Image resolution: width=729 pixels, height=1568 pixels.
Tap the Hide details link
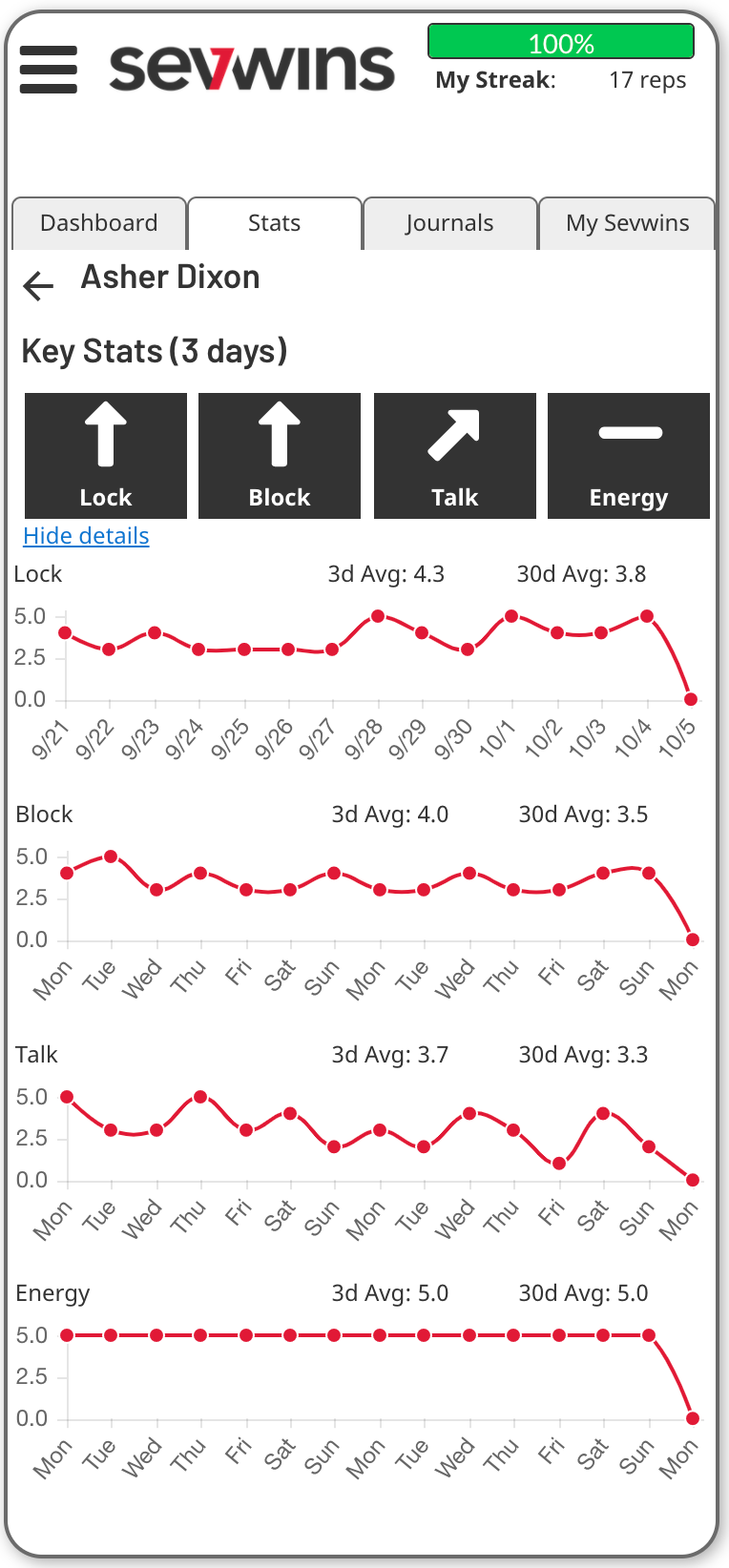pyautogui.click(x=86, y=536)
